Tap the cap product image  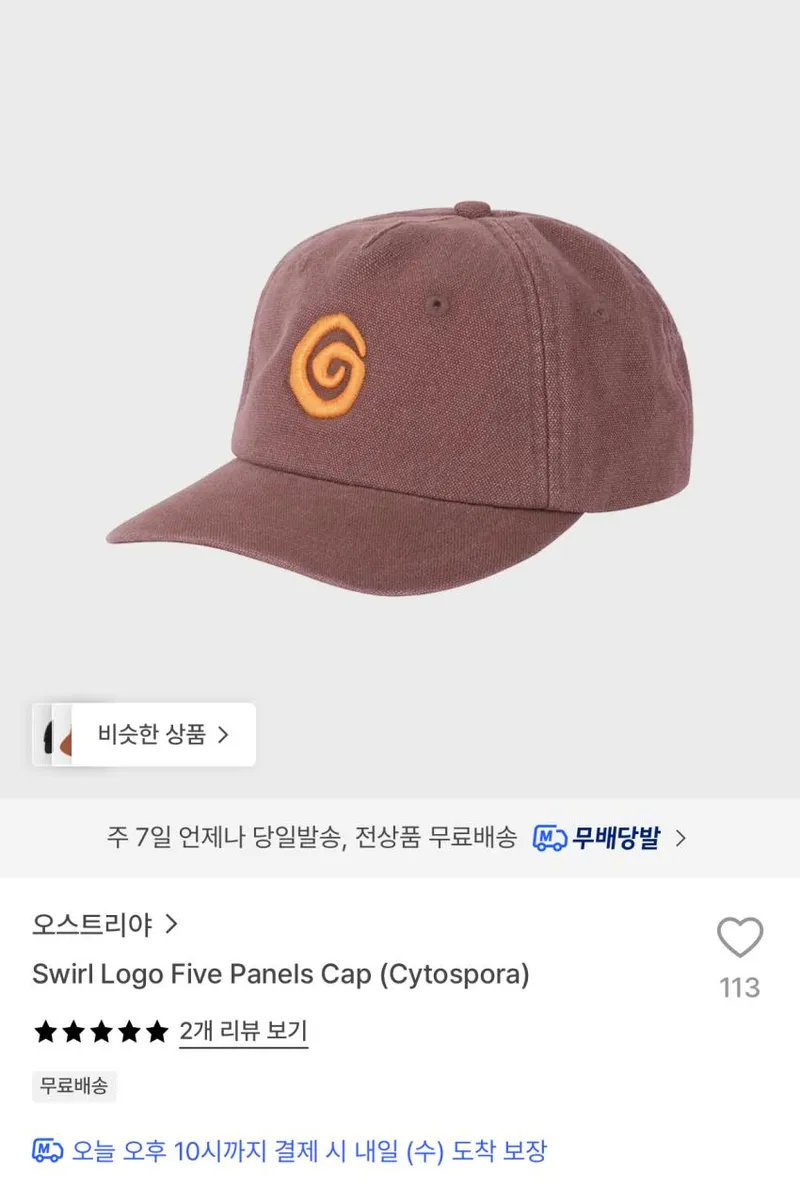pos(400,400)
